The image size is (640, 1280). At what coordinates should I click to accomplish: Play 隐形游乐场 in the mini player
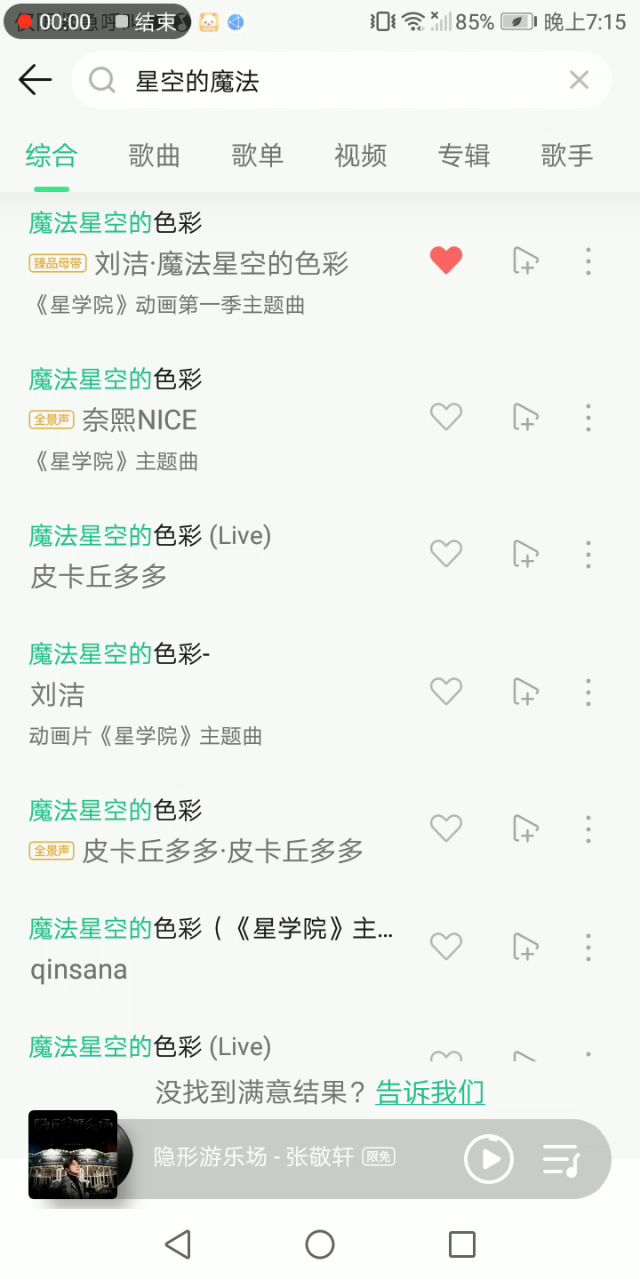point(489,1159)
